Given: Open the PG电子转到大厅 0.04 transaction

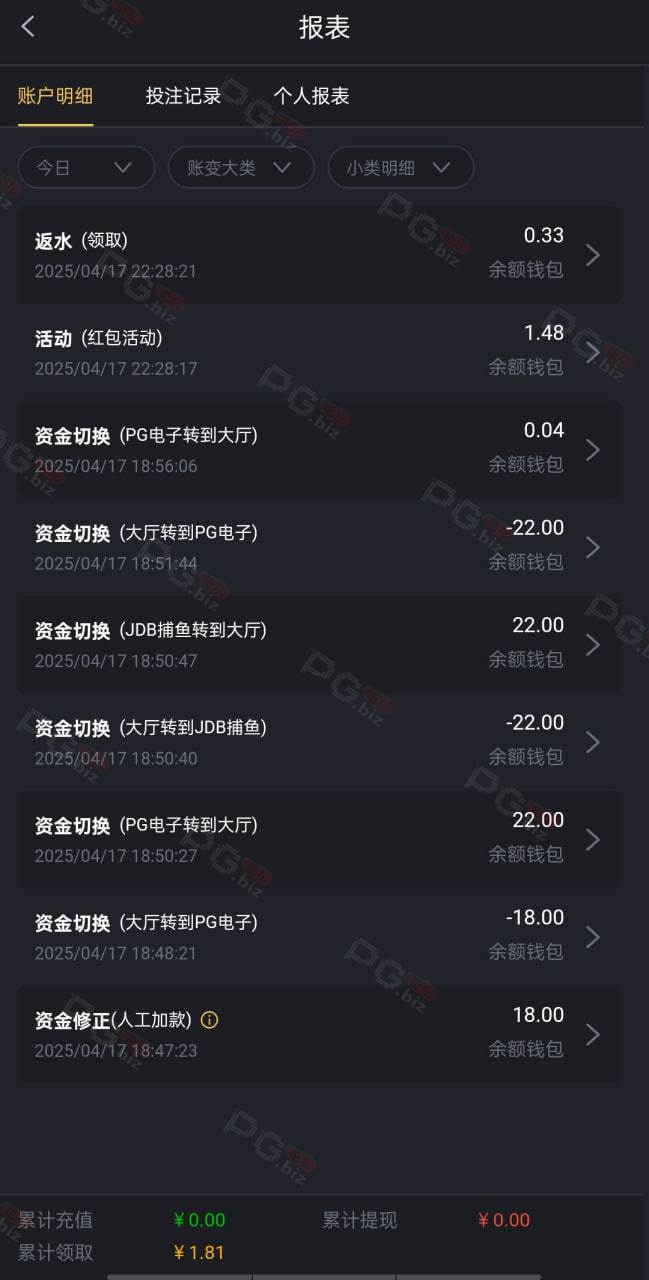Looking at the screenshot, I should click(319, 450).
